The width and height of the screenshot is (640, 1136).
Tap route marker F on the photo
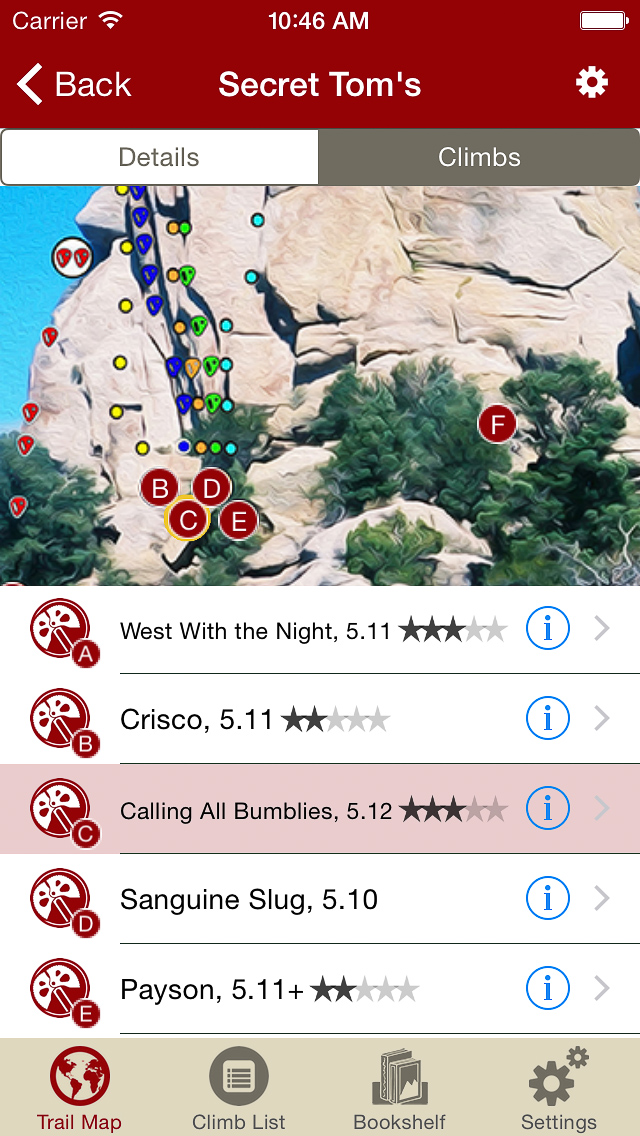click(x=496, y=424)
